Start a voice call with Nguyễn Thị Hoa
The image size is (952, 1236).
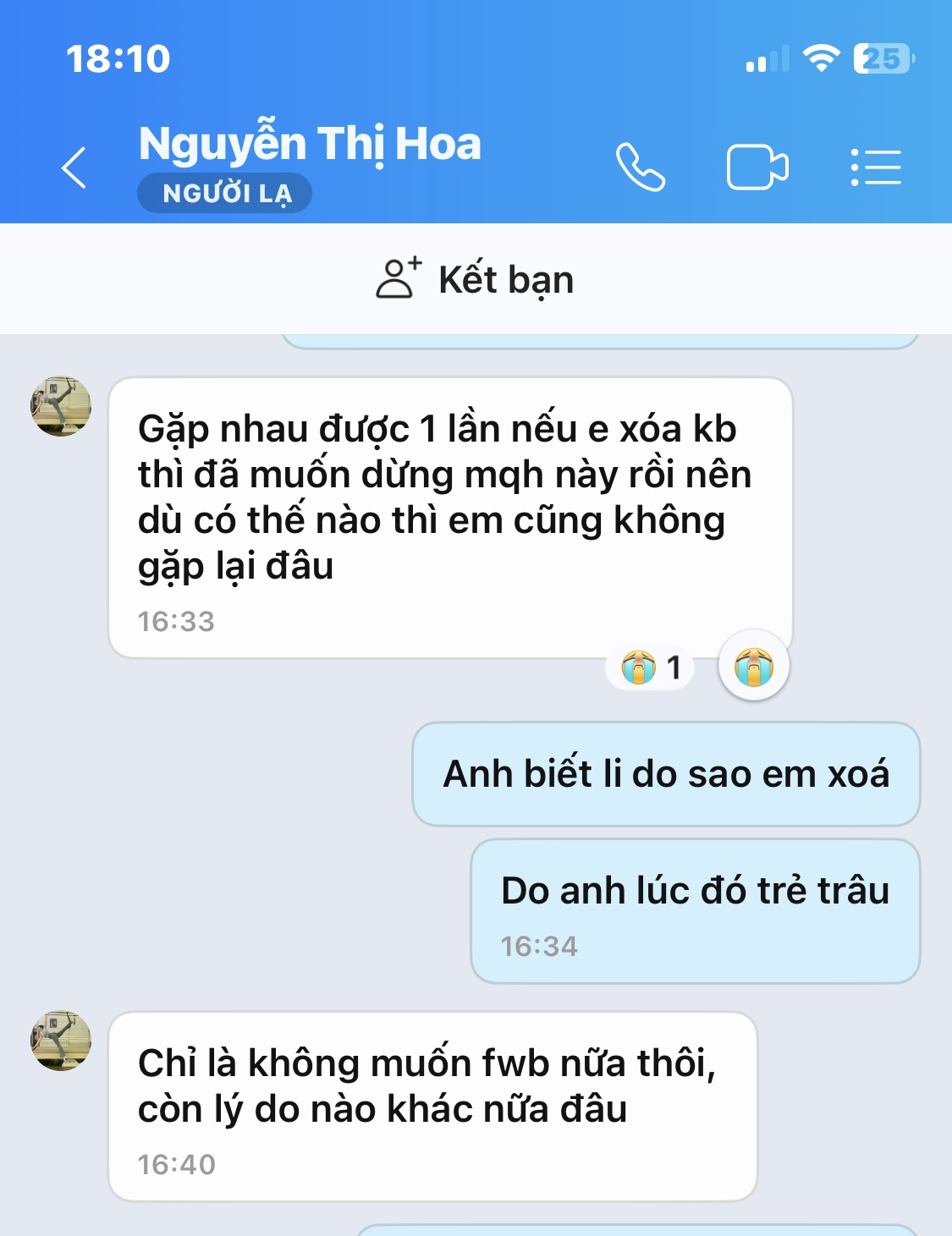[641, 167]
